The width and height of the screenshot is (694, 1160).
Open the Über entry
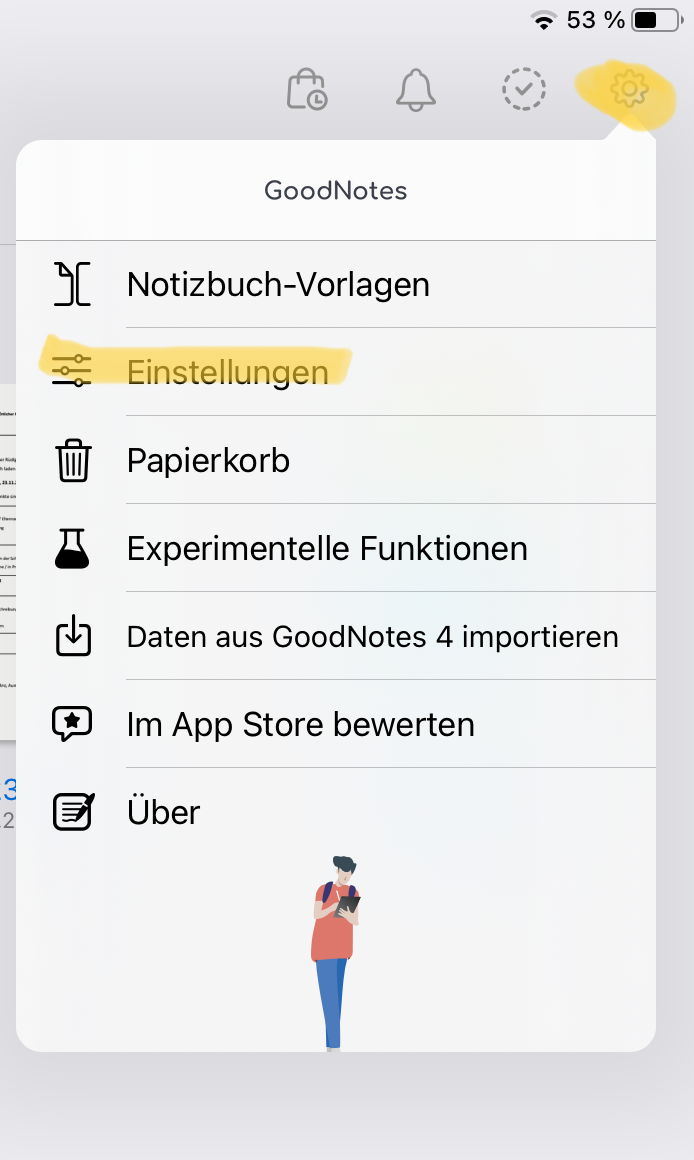point(164,812)
